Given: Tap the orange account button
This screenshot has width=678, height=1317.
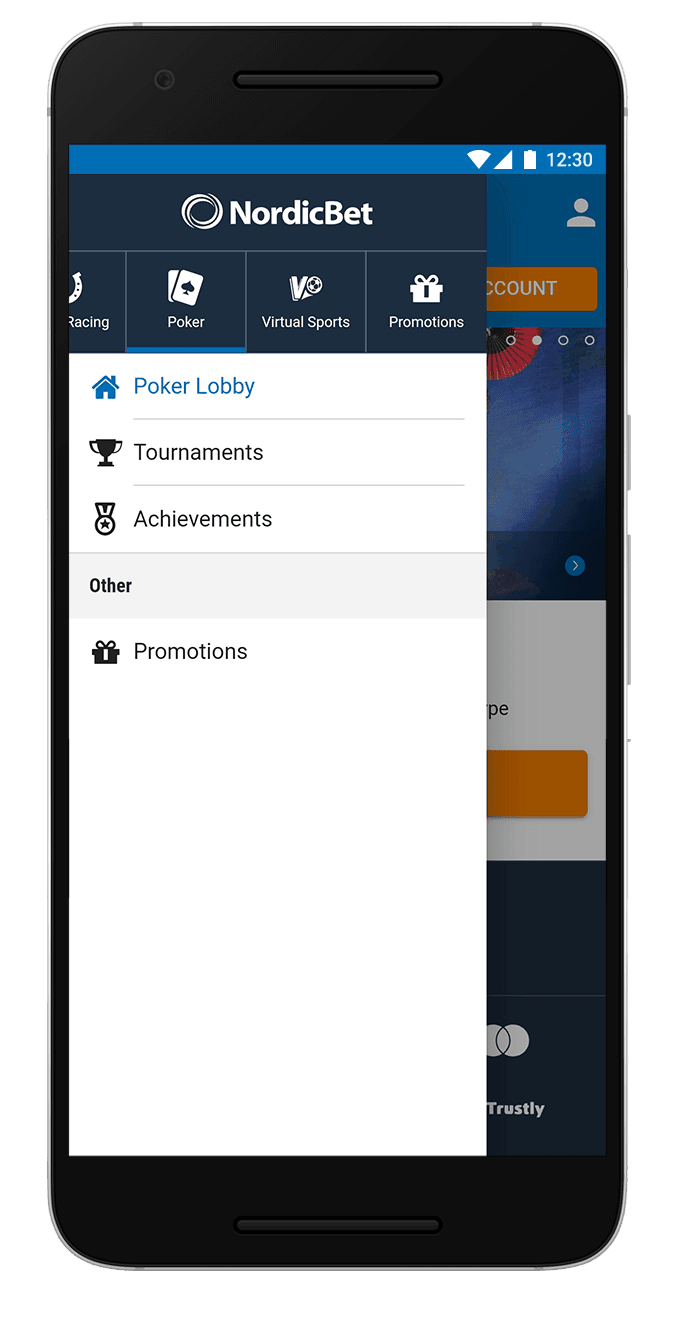Looking at the screenshot, I should [x=541, y=288].
